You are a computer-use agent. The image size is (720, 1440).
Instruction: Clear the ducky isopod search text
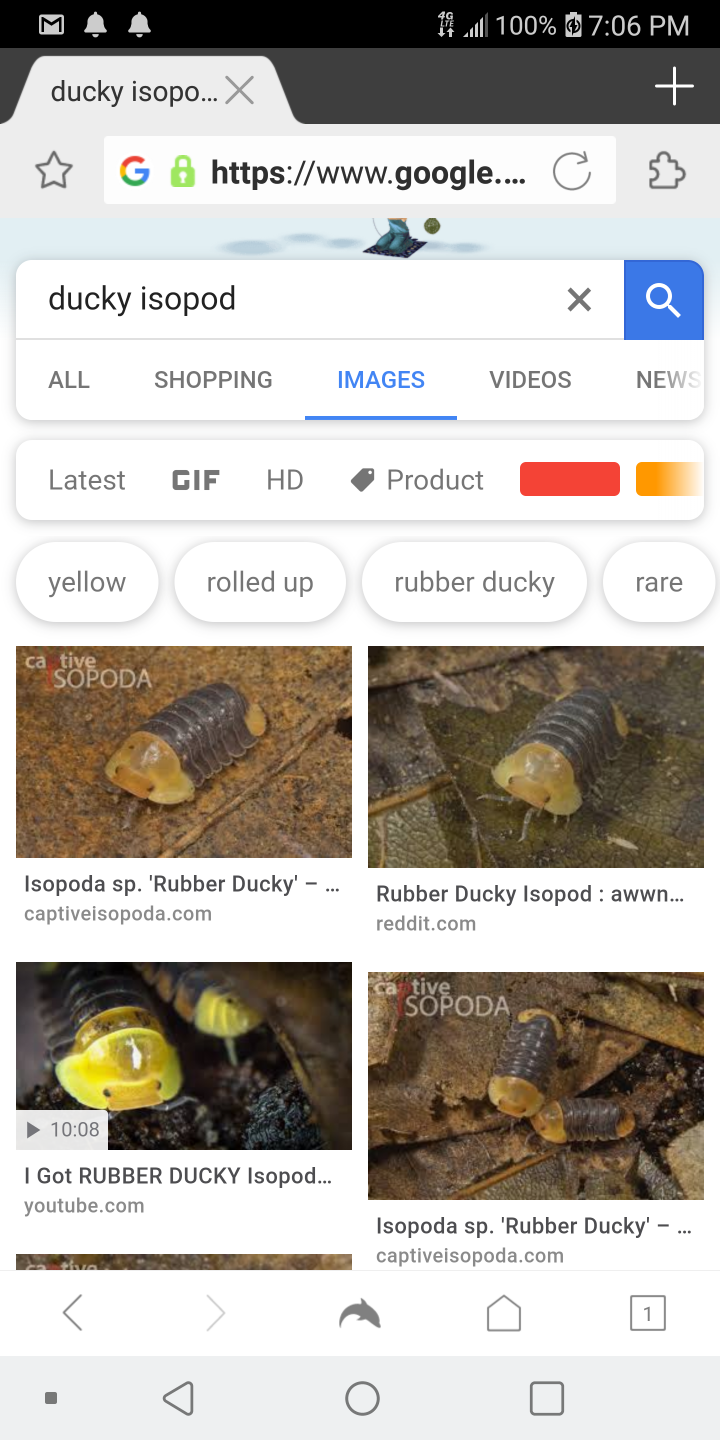pos(579,299)
